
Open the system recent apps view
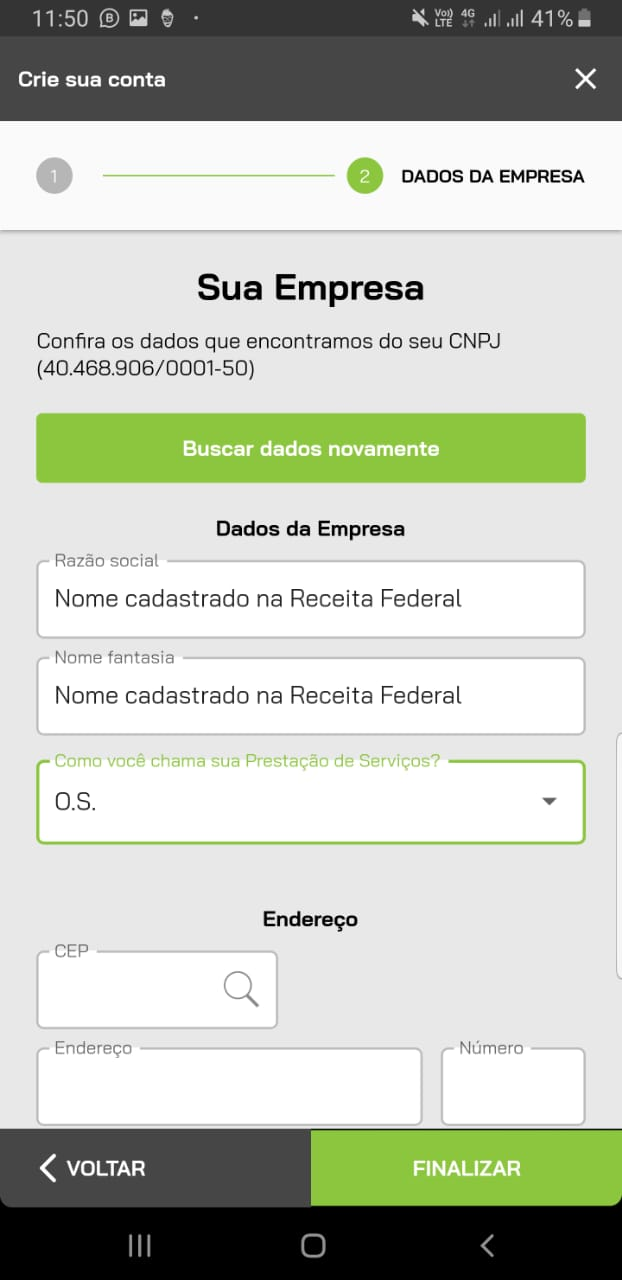[x=140, y=1245]
